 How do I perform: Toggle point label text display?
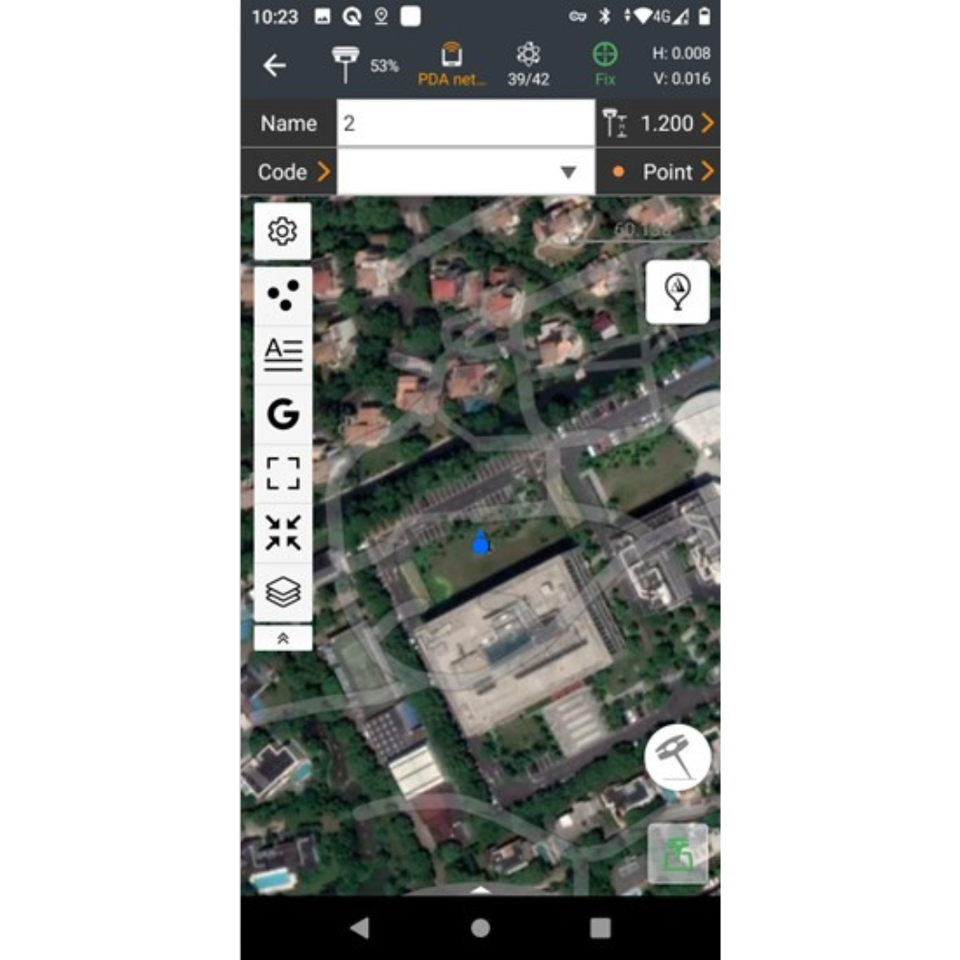(x=283, y=355)
